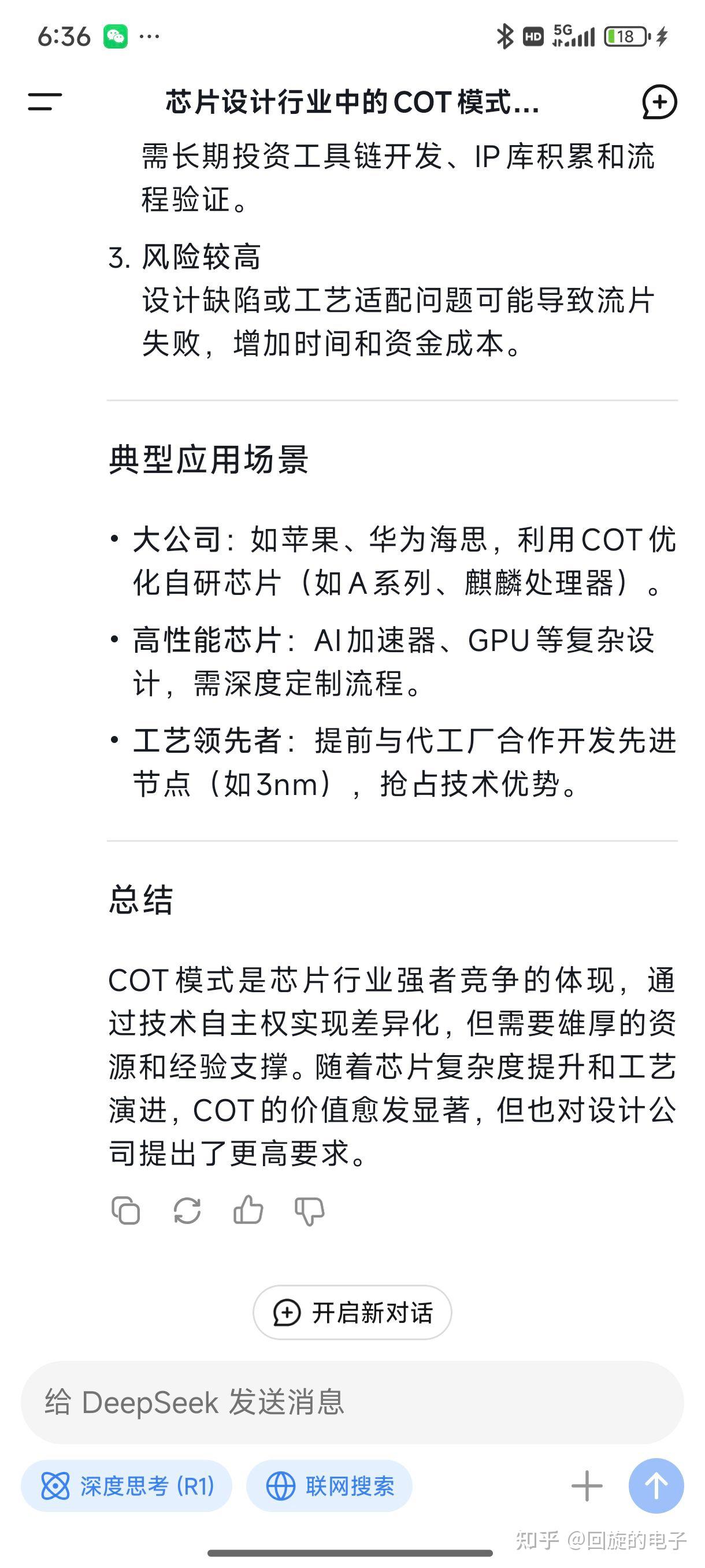Open the conversation sidebar menu
The height and width of the screenshot is (1568, 705).
pyautogui.click(x=44, y=102)
